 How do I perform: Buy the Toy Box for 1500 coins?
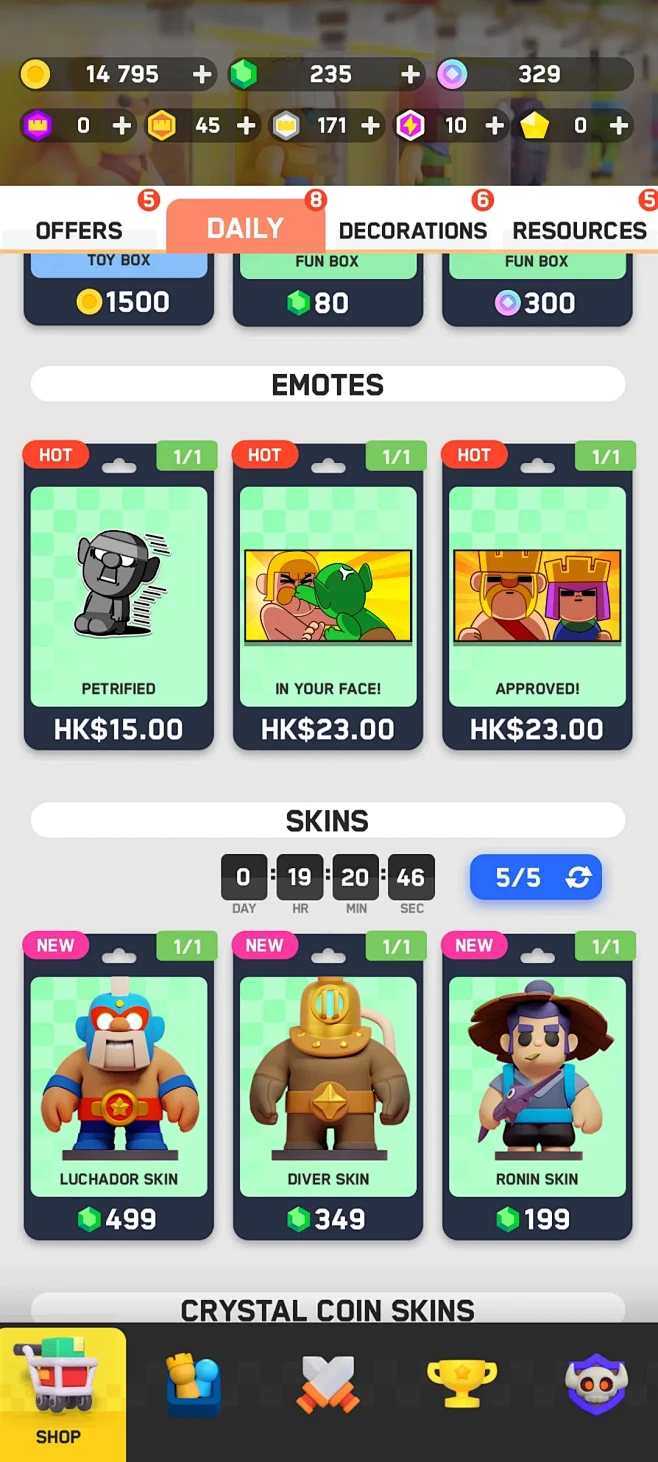click(x=119, y=301)
